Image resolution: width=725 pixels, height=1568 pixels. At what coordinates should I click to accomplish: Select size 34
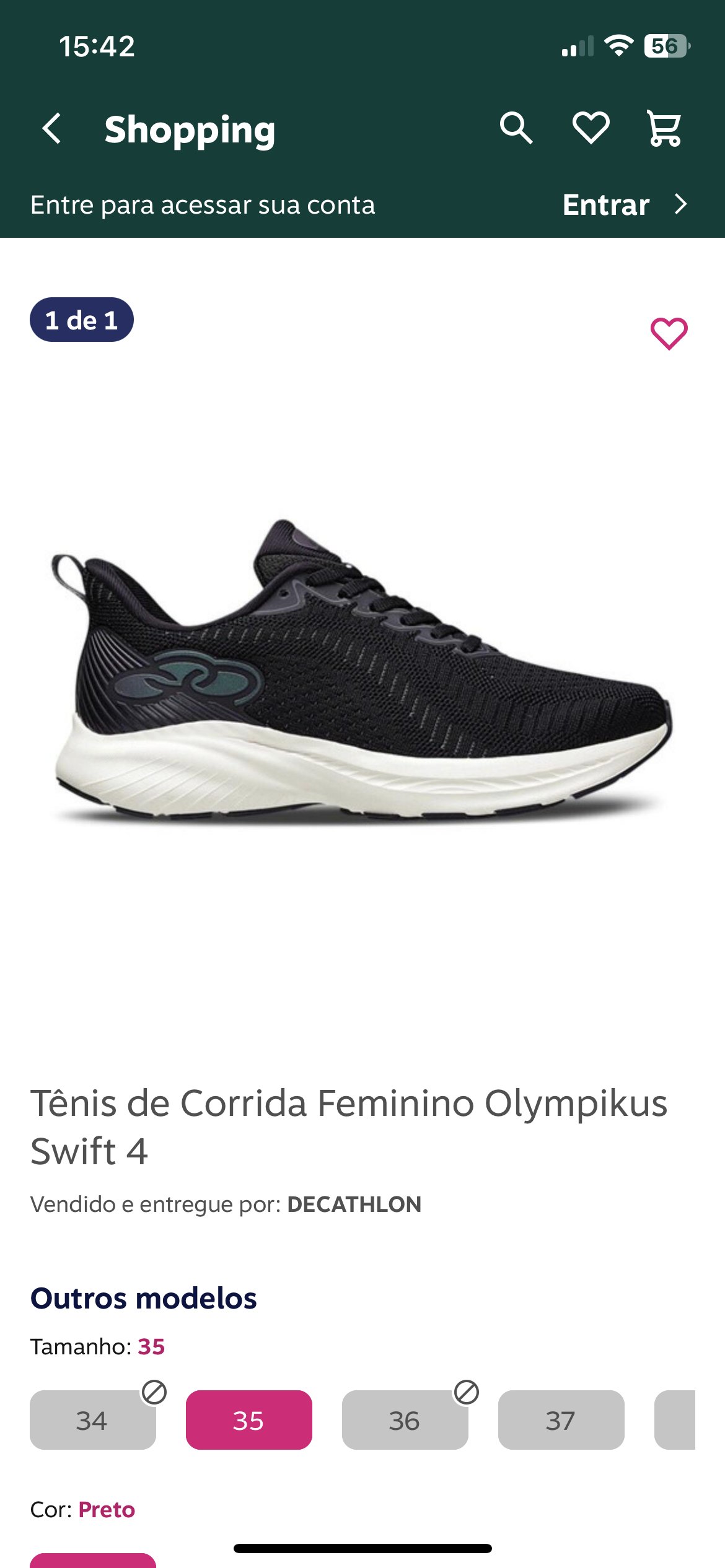[x=92, y=1420]
